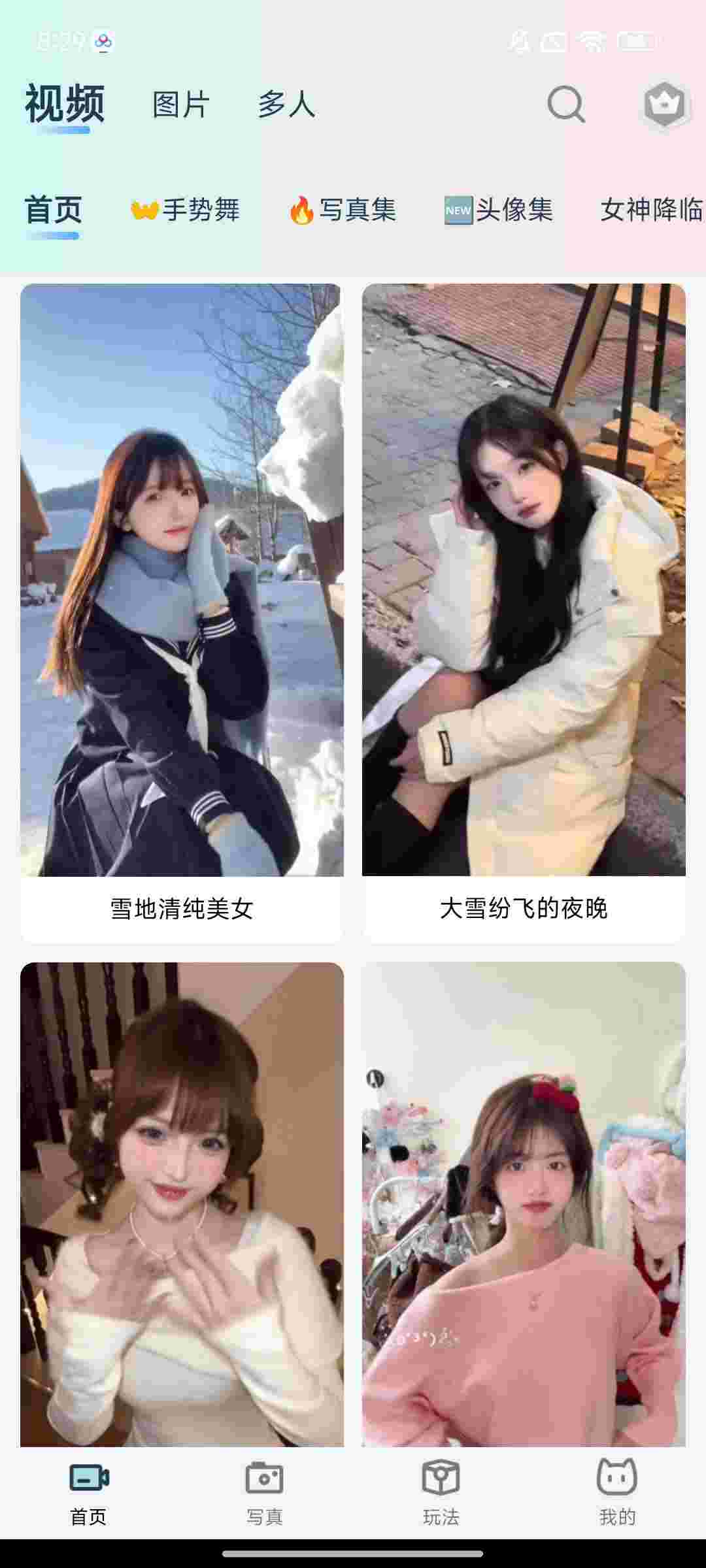Select the 写真集 category
The height and width of the screenshot is (1568, 706).
[342, 210]
